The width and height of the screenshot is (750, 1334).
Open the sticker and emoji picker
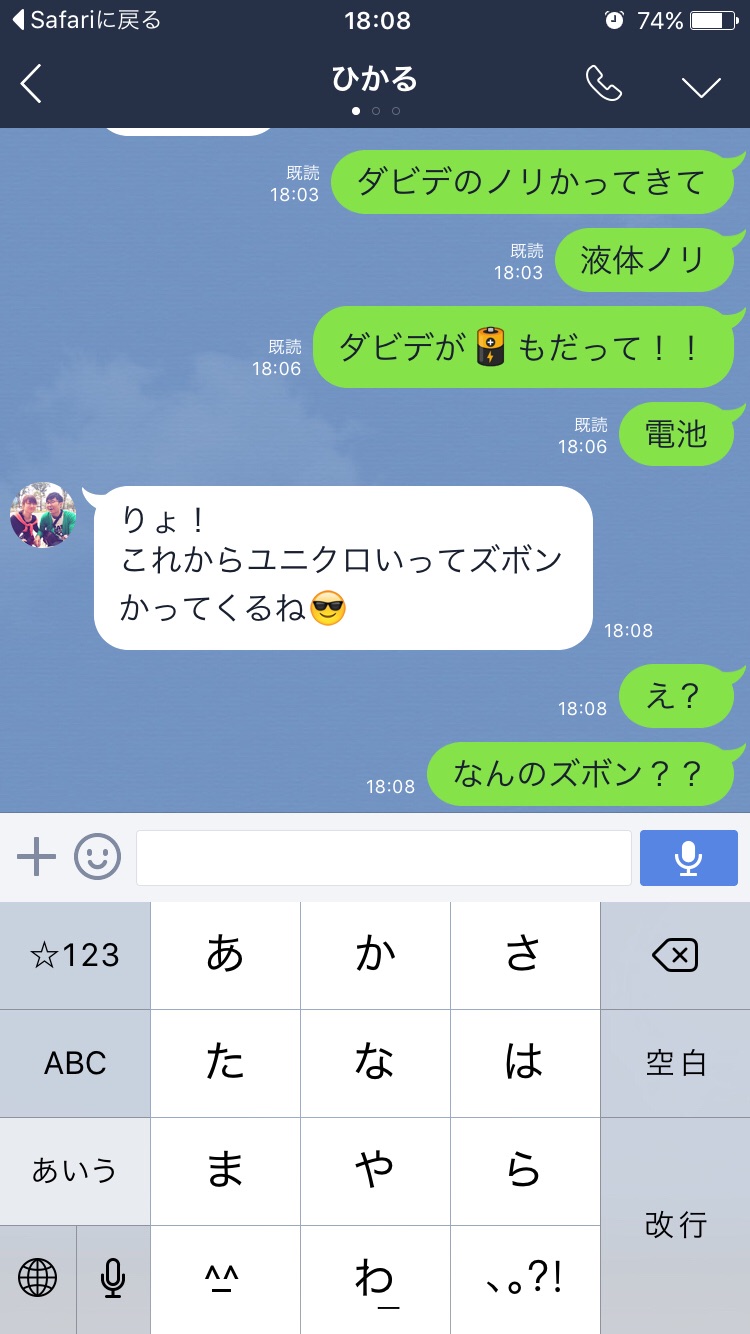pos(98,857)
